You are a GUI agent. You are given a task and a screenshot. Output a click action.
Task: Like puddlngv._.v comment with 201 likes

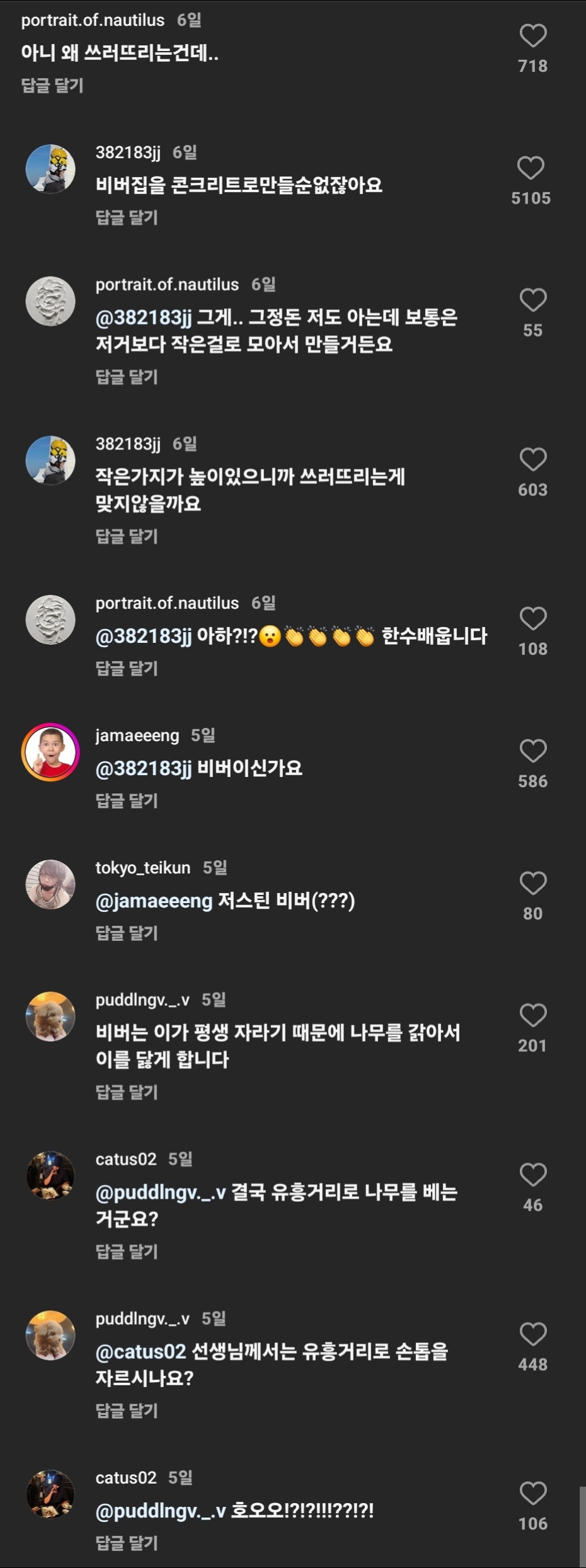tap(532, 1016)
